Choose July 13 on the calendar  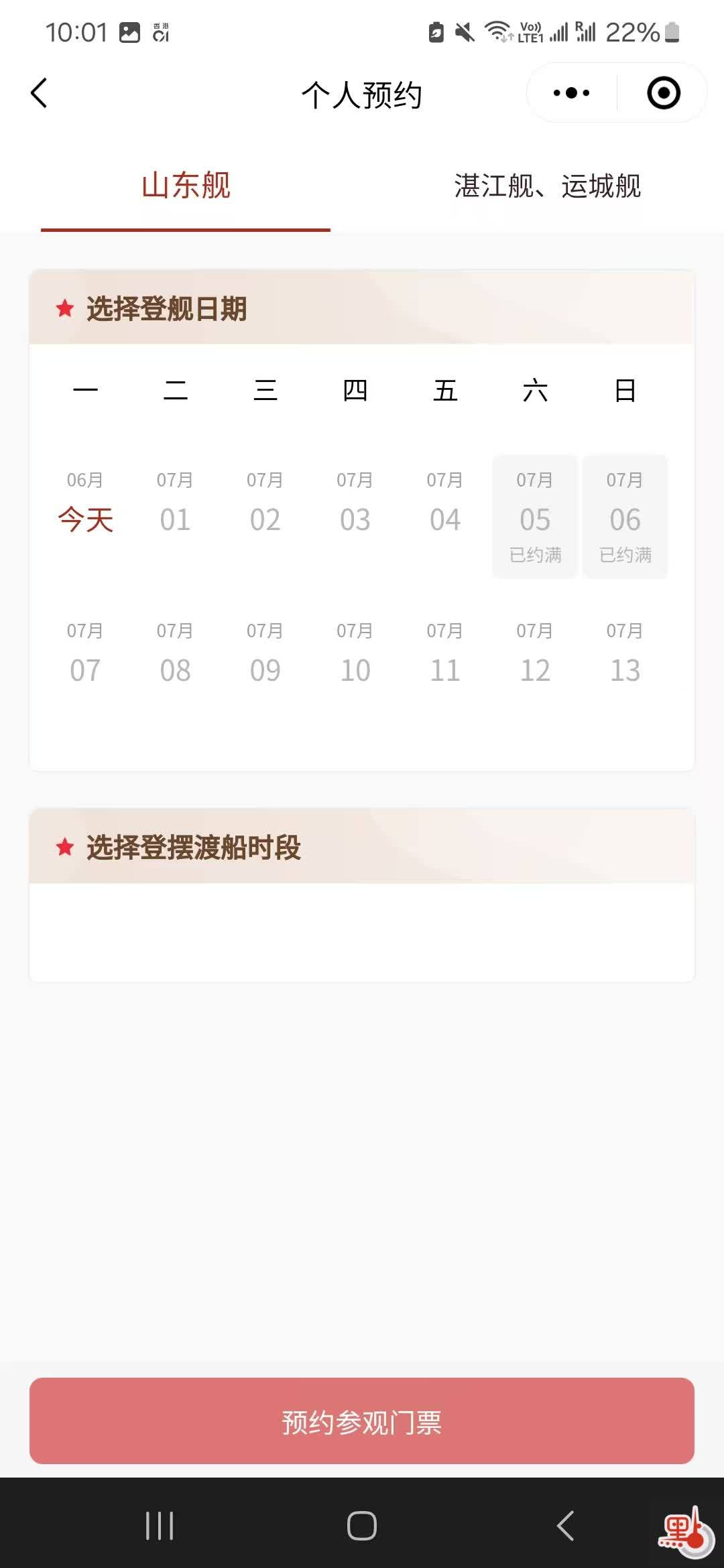point(625,660)
